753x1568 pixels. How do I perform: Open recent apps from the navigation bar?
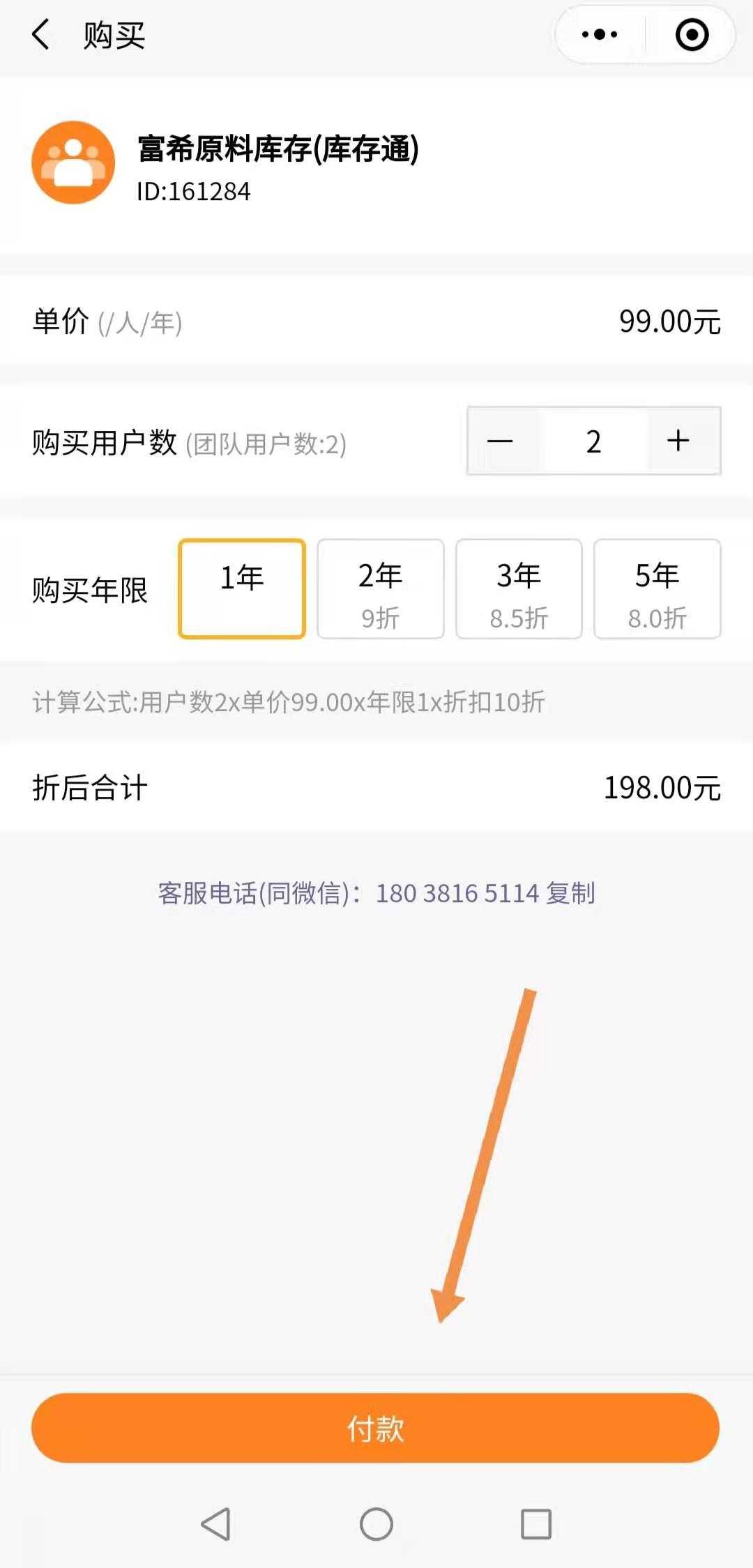coord(536,1523)
